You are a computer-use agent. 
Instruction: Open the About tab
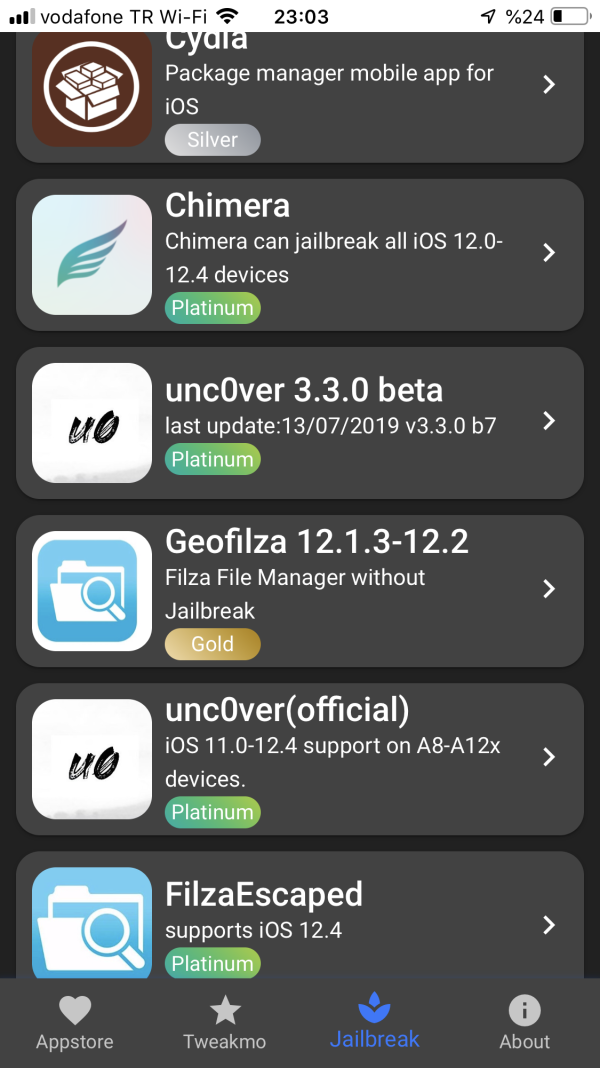tap(525, 1023)
